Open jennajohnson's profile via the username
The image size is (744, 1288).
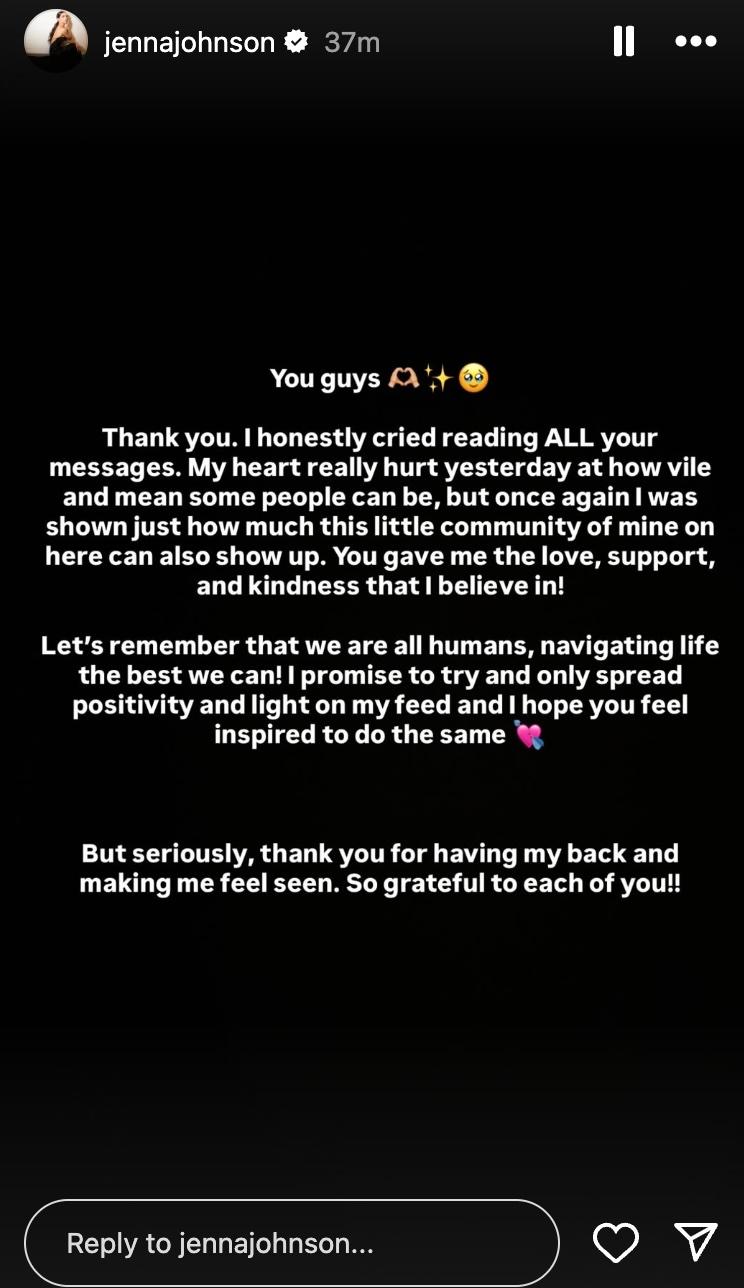[x=190, y=42]
